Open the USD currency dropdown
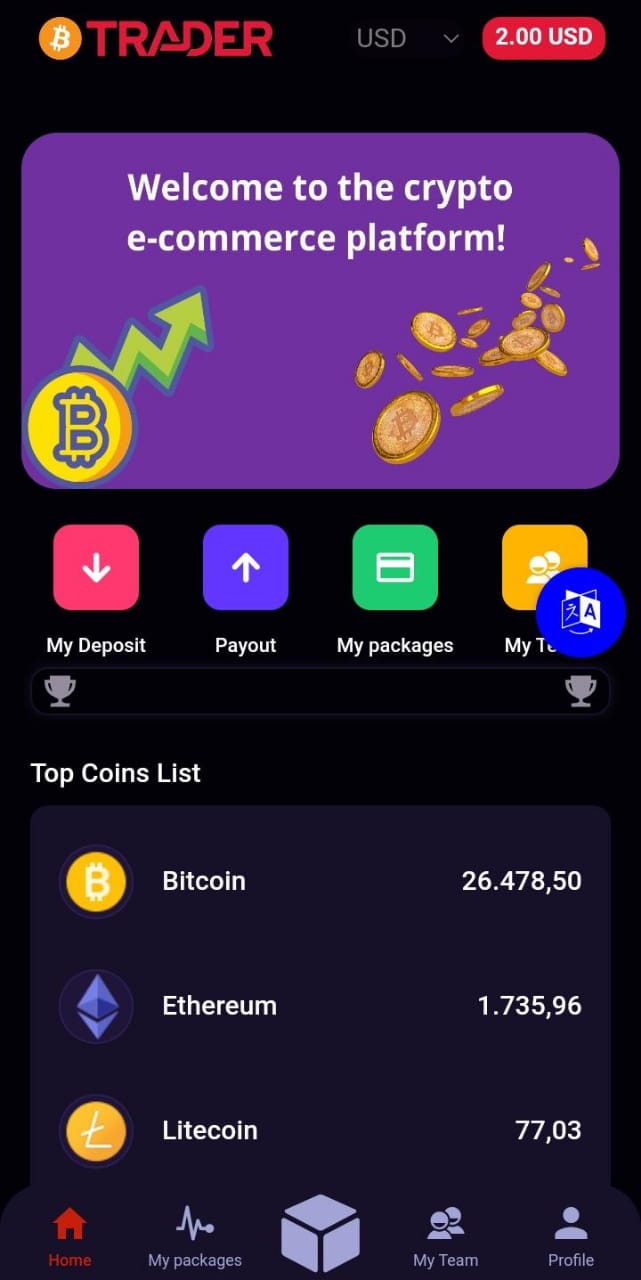The height and width of the screenshot is (1280, 641). (x=407, y=38)
